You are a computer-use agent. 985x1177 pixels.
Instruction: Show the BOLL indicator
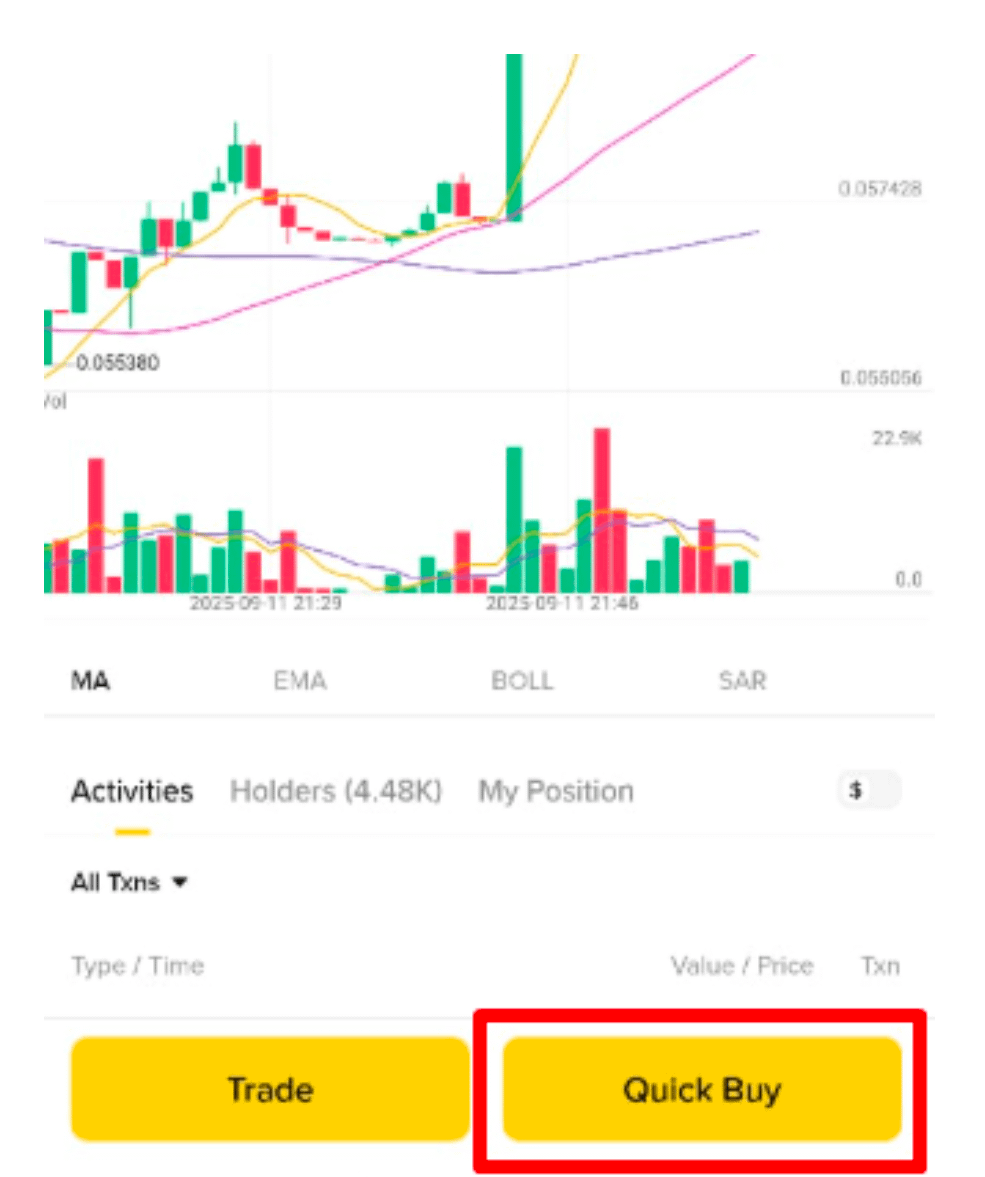522,681
